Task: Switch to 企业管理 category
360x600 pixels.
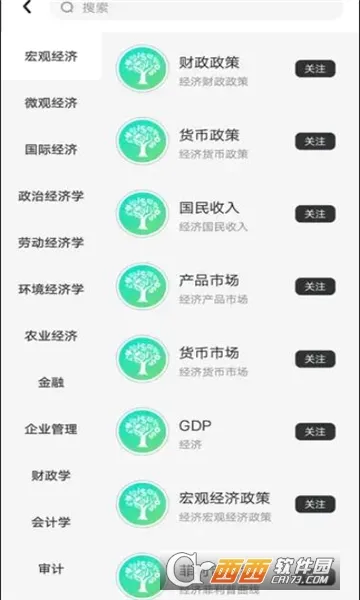Action: point(51,429)
